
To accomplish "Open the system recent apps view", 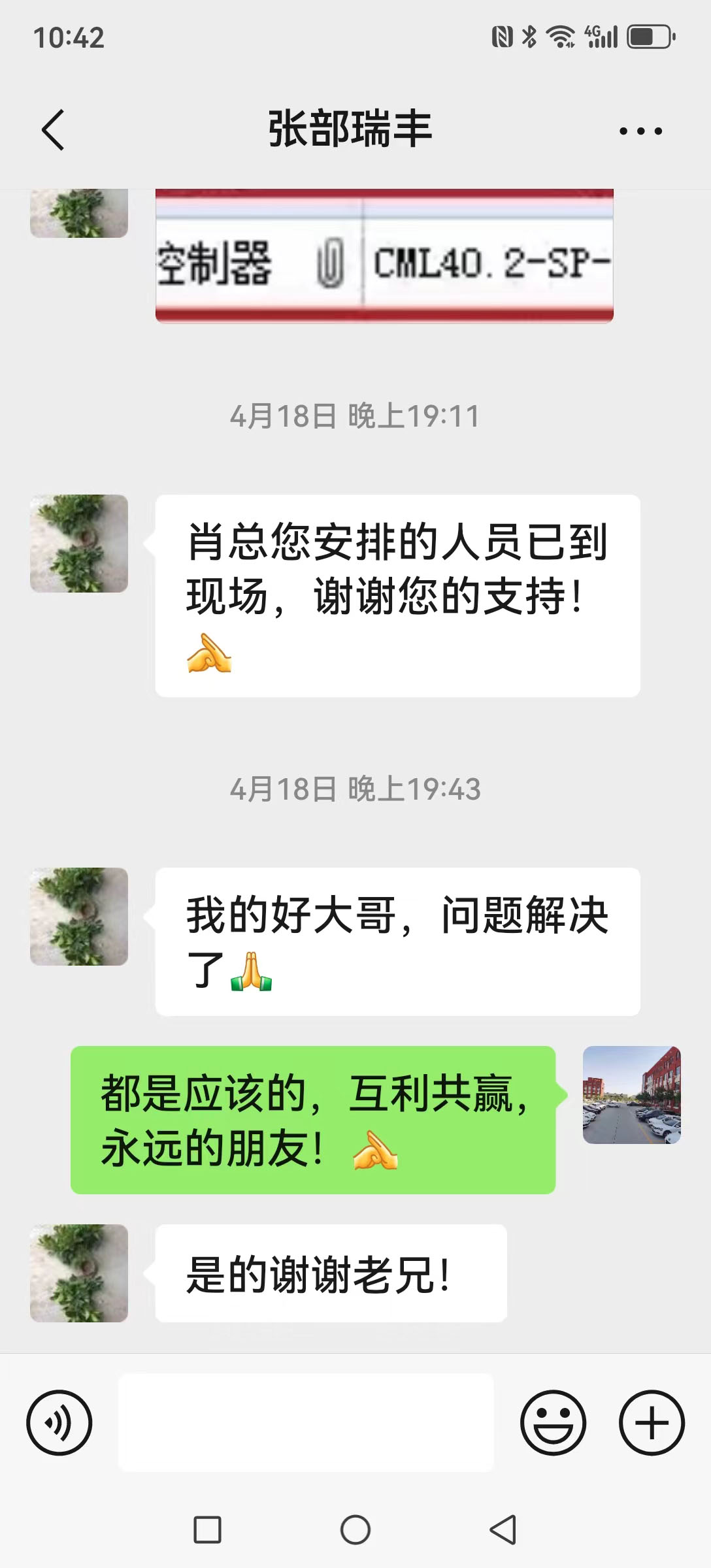I will pos(207,1529).
